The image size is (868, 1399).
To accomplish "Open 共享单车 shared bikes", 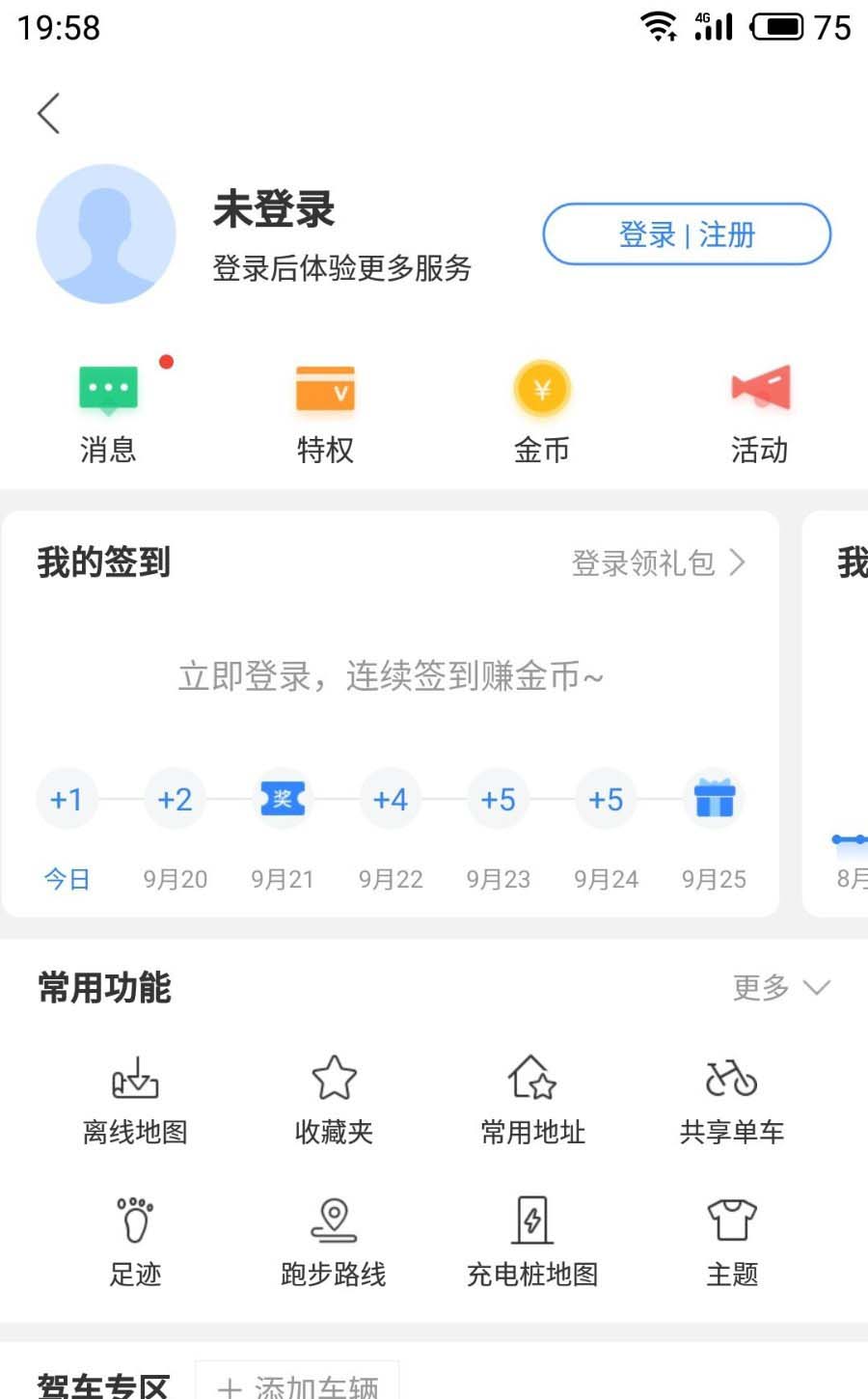I will pyautogui.click(x=732, y=1101).
